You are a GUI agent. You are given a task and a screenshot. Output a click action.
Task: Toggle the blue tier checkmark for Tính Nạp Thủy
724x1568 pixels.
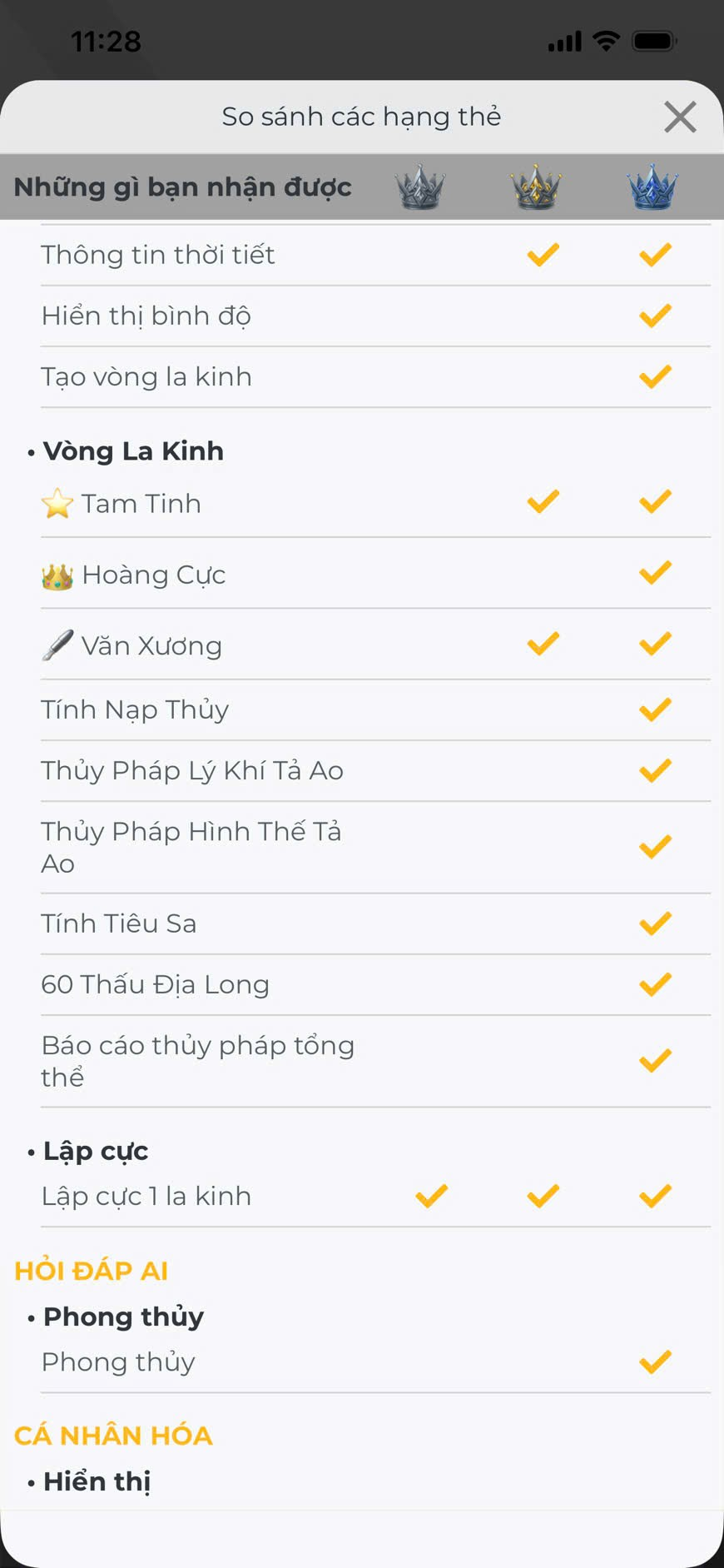tap(655, 709)
